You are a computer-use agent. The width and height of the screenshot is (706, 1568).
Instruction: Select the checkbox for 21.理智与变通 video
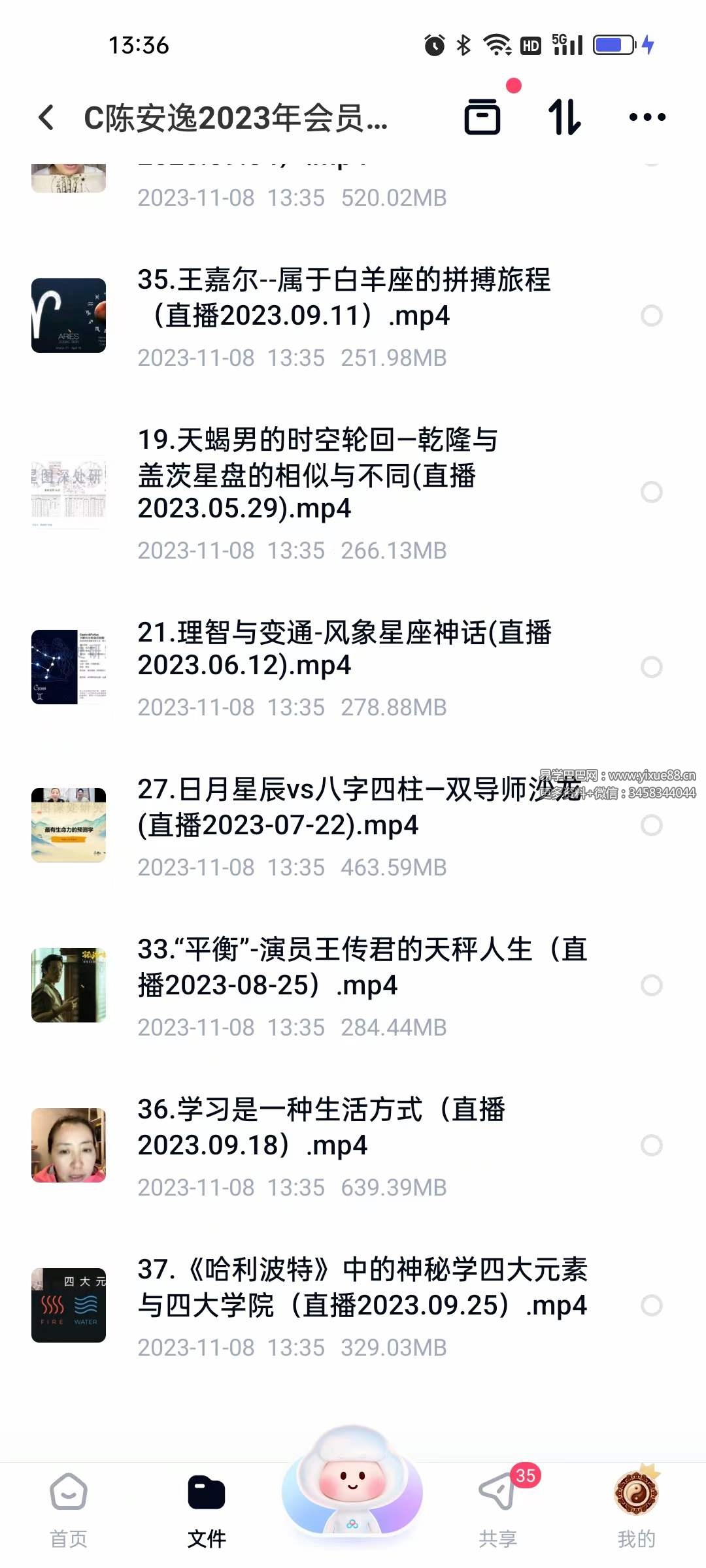point(650,666)
